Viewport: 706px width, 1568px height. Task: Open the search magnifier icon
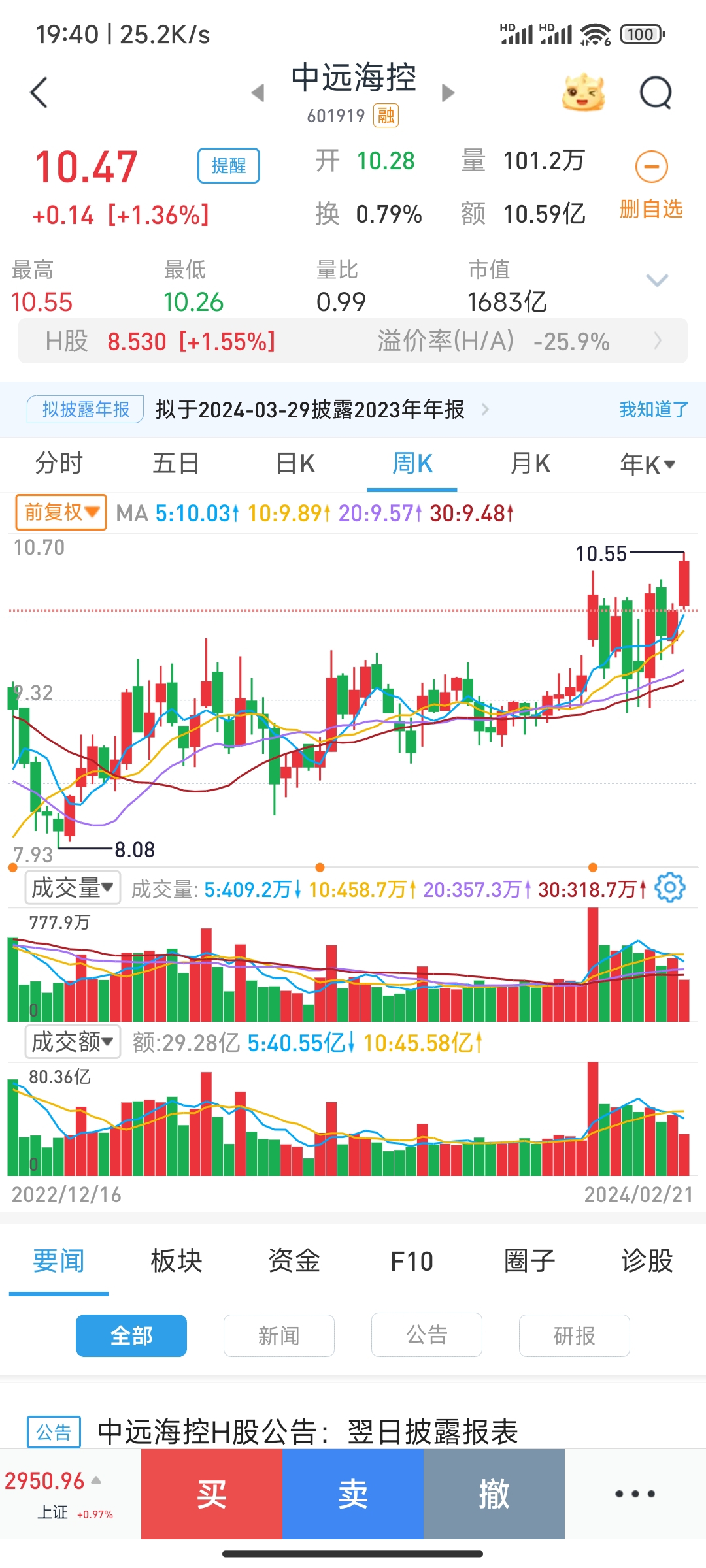pos(656,91)
